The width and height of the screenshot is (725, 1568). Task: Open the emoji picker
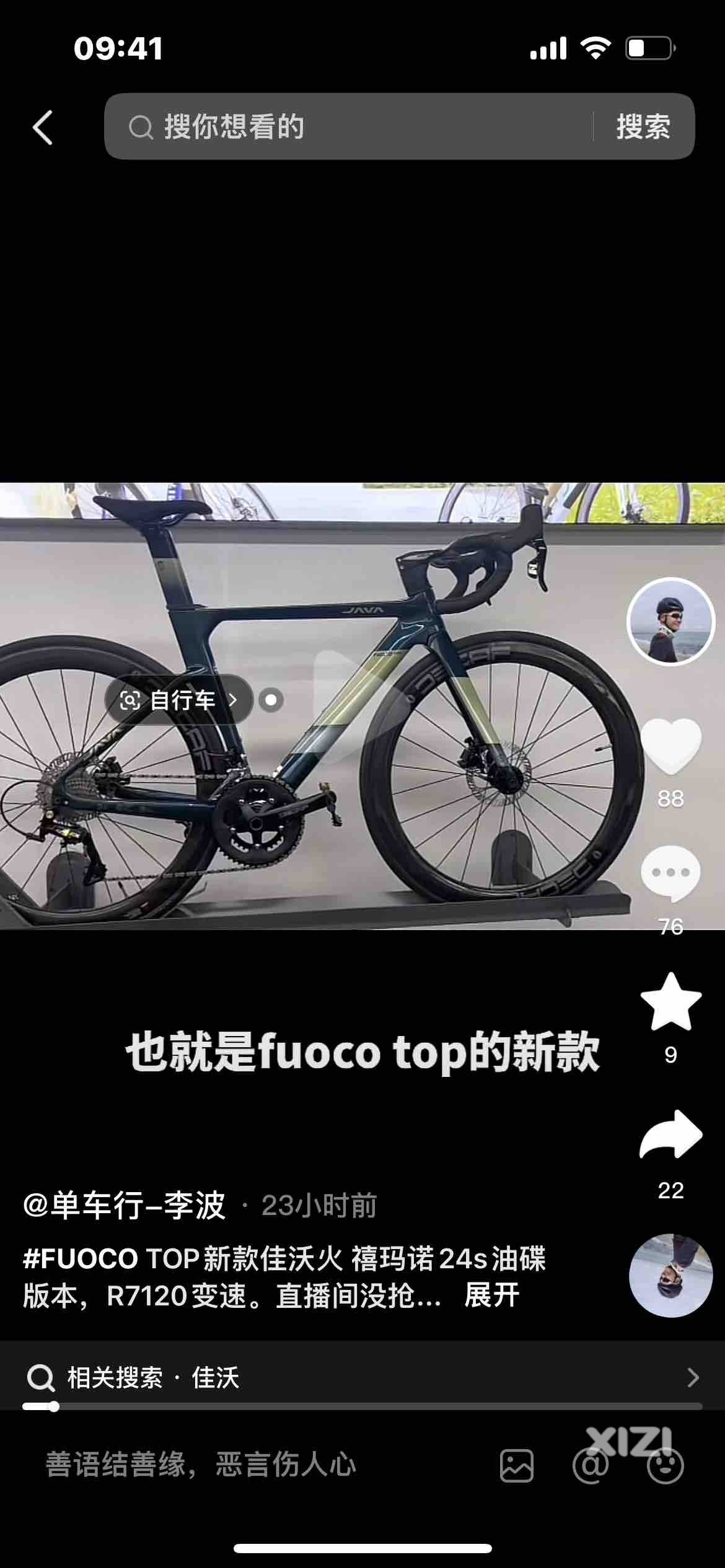coord(665,1466)
